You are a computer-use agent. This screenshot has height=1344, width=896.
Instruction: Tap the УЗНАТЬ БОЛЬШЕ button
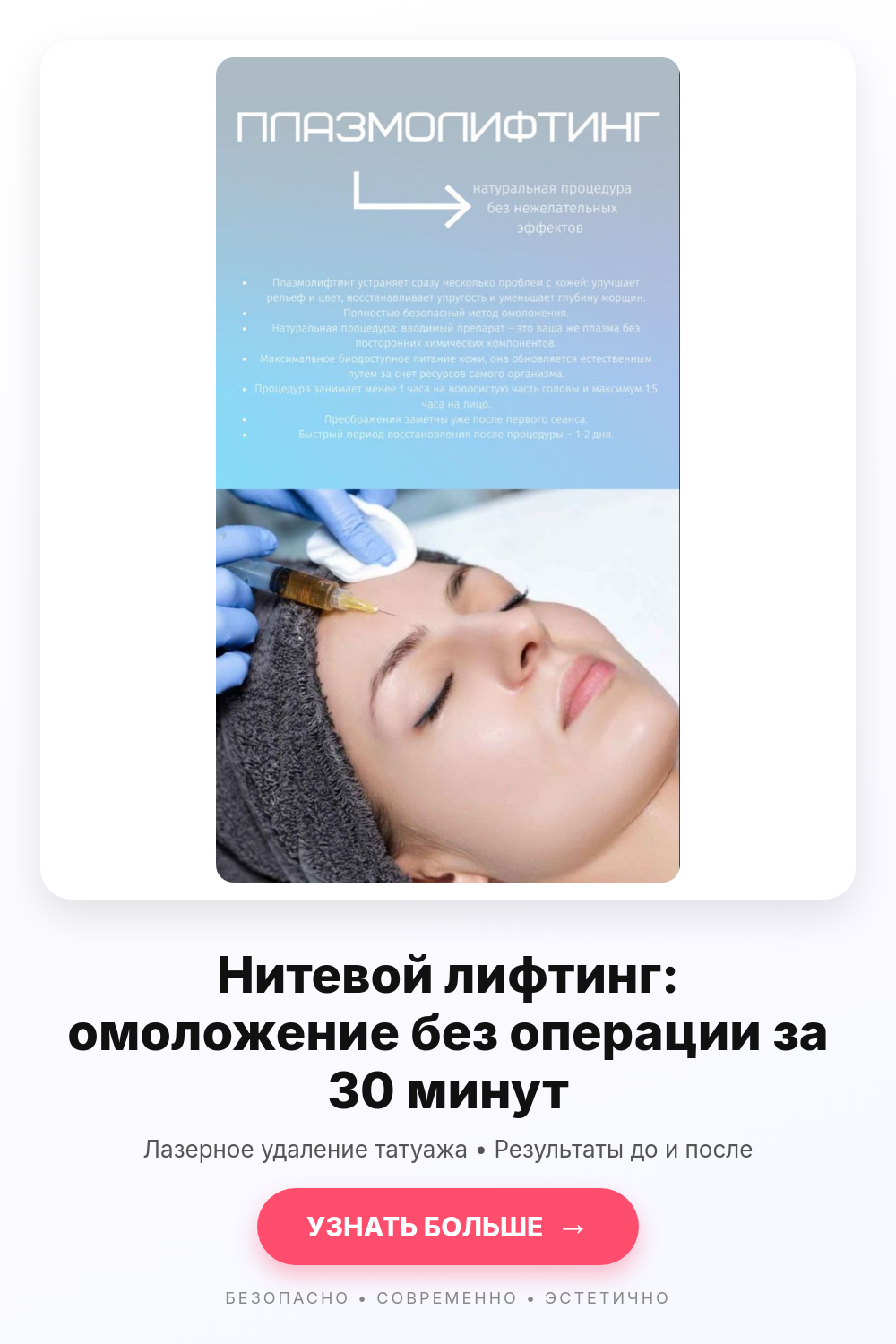click(448, 1227)
